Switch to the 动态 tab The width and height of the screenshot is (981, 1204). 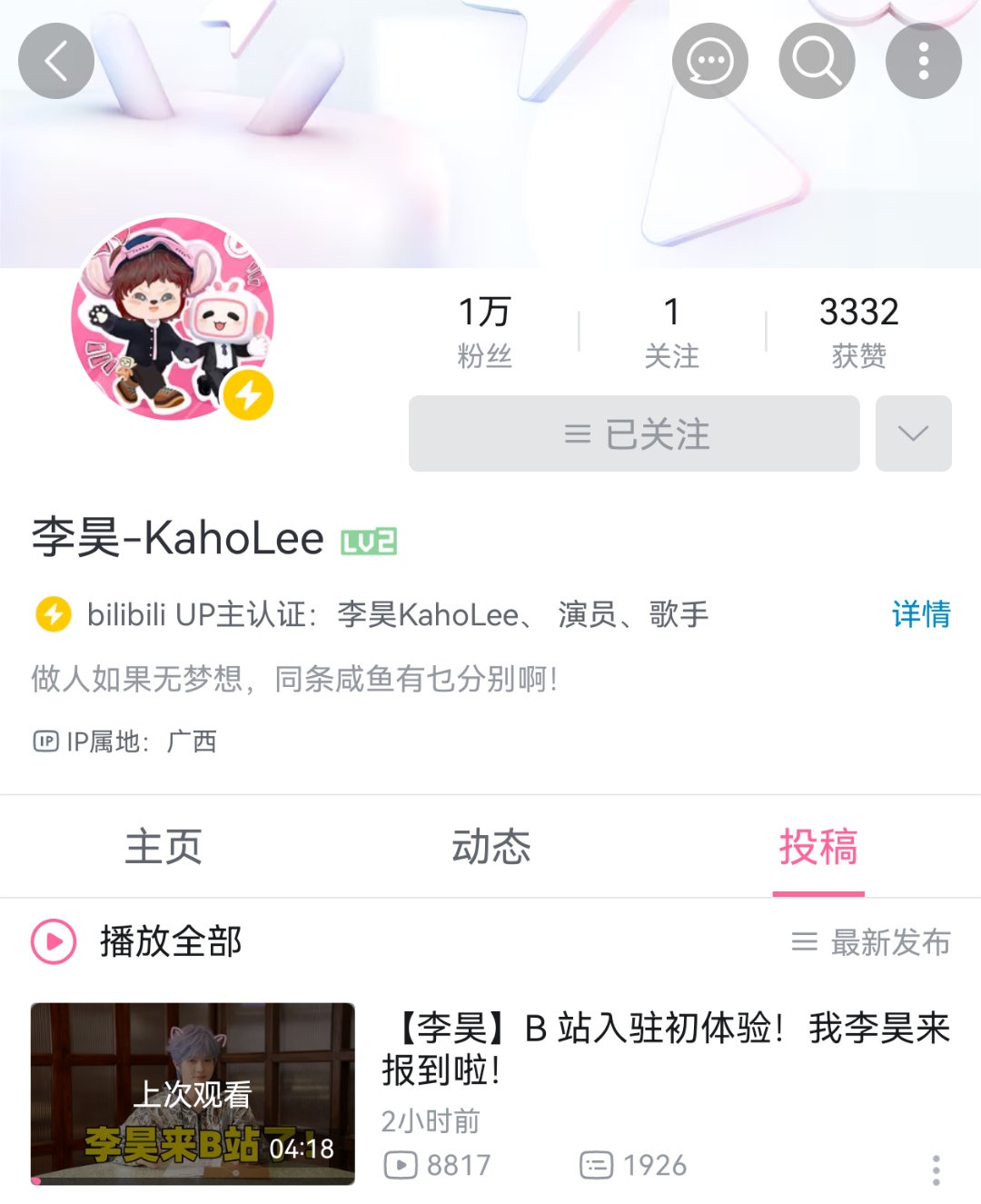click(x=490, y=846)
